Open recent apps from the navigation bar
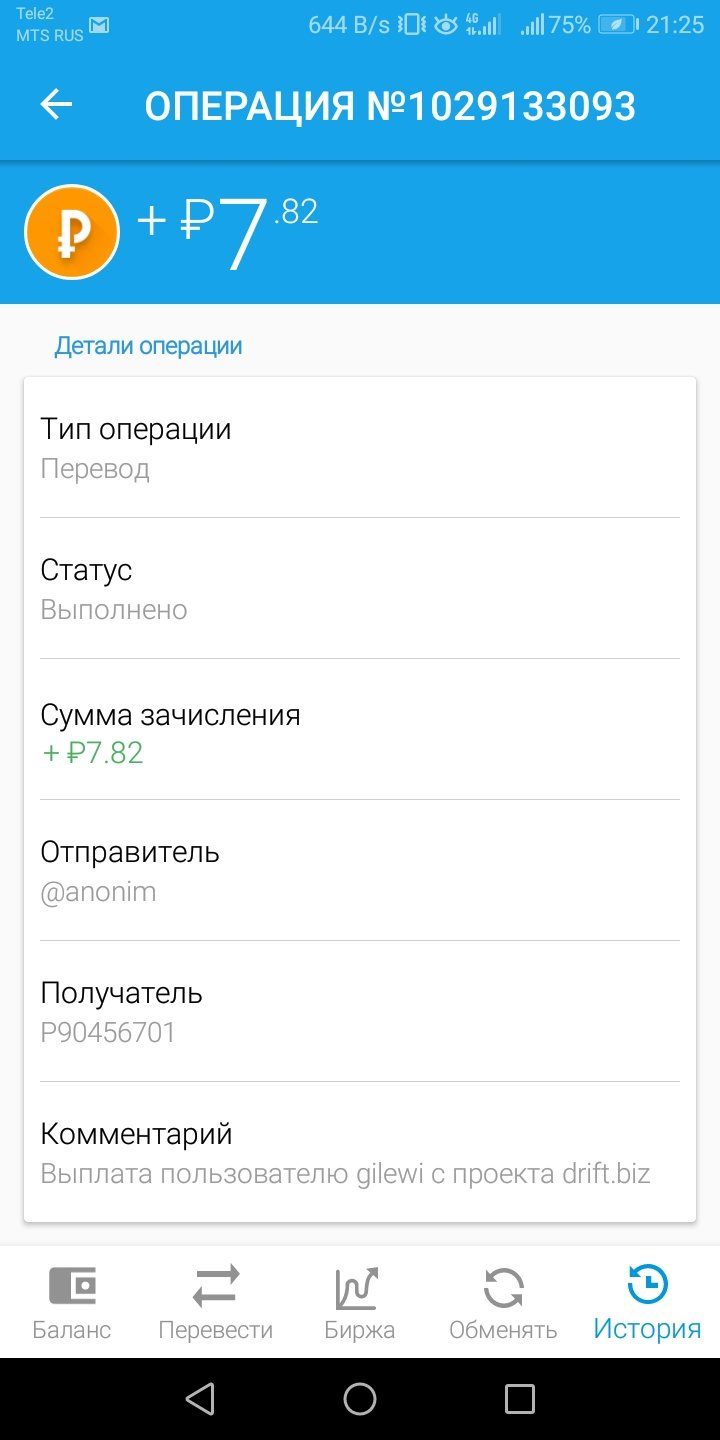 tap(520, 1399)
